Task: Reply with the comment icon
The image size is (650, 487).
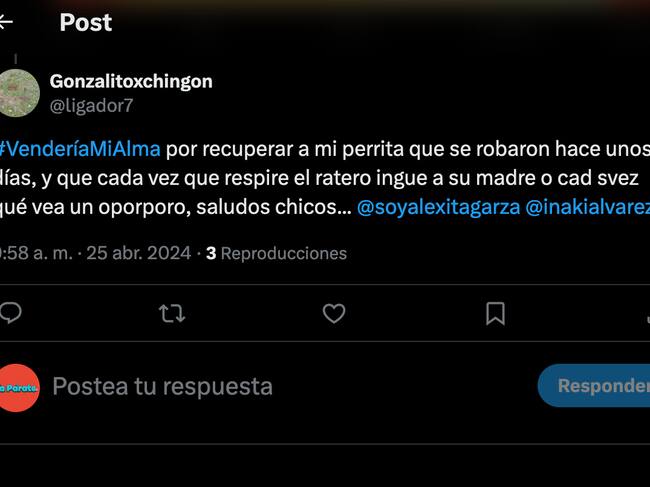Action: 10,314
